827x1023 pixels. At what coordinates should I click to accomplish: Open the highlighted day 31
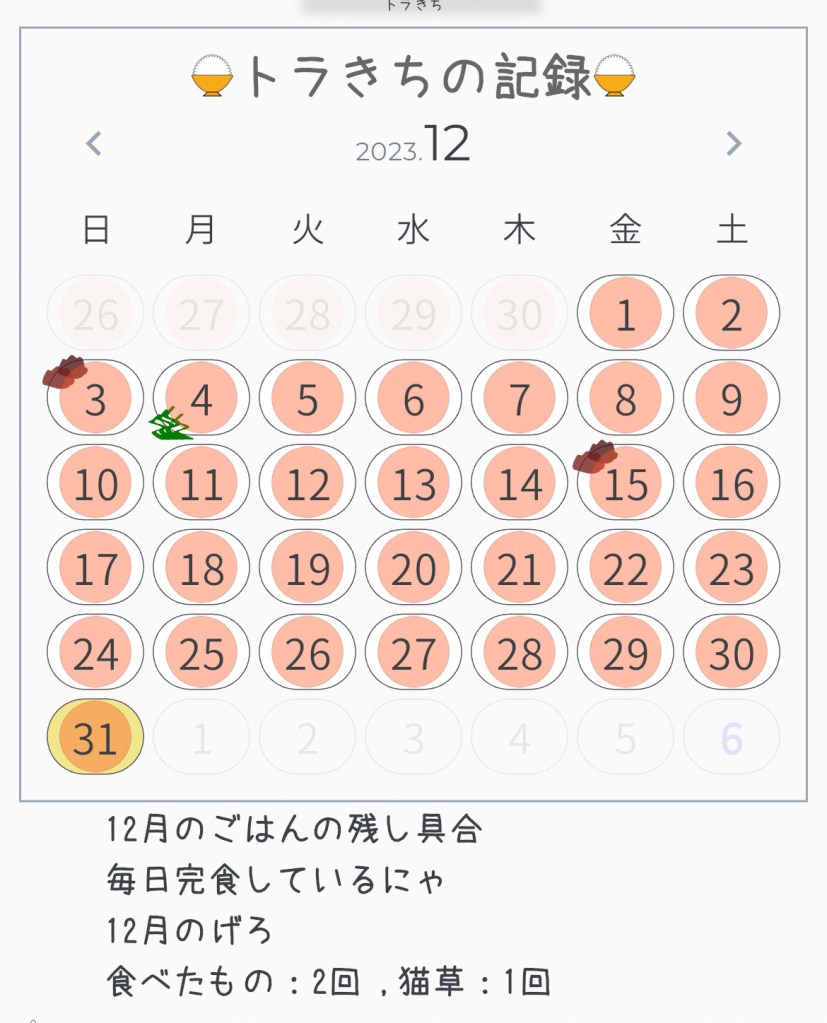(x=96, y=738)
